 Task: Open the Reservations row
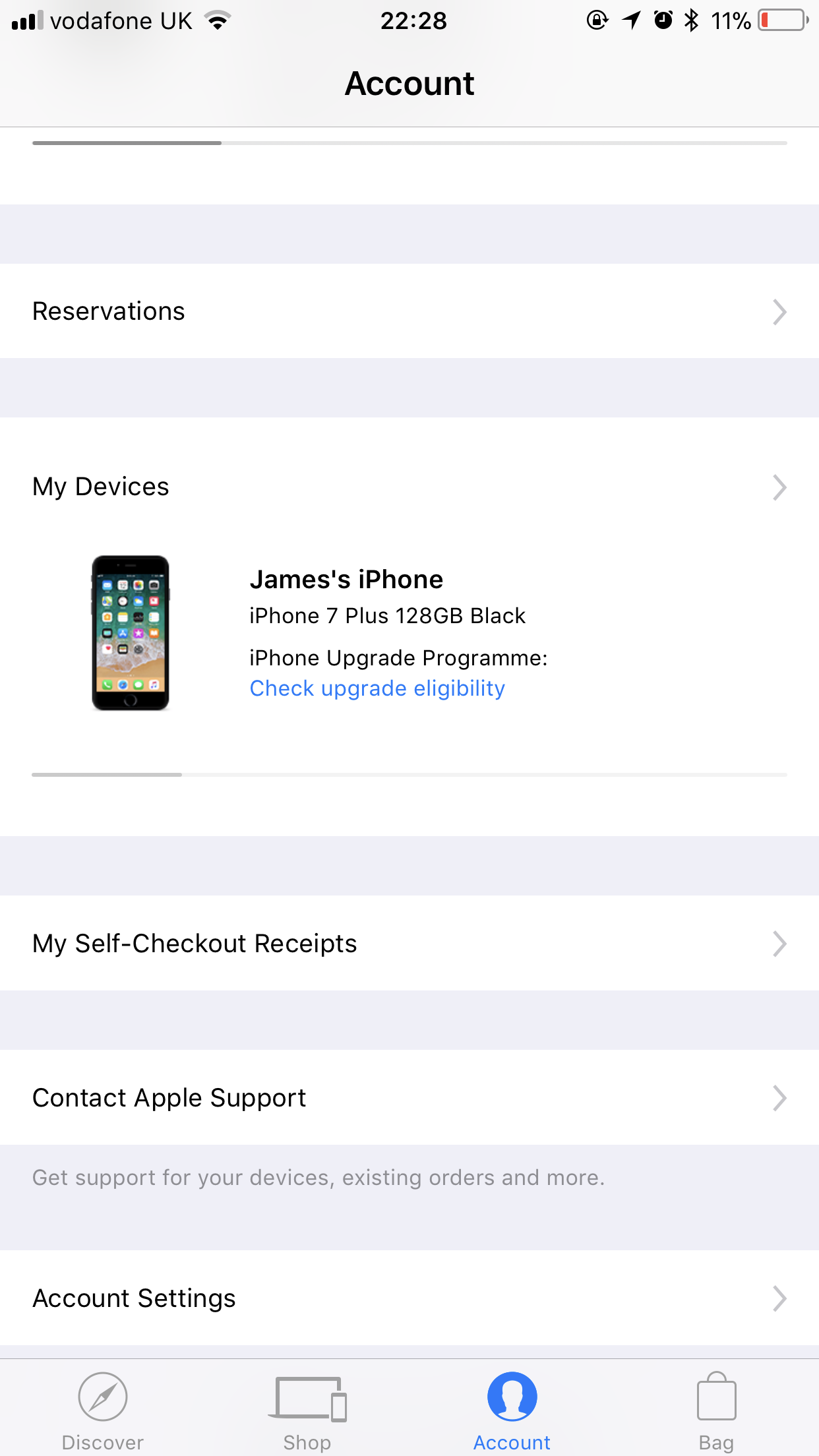tap(409, 311)
